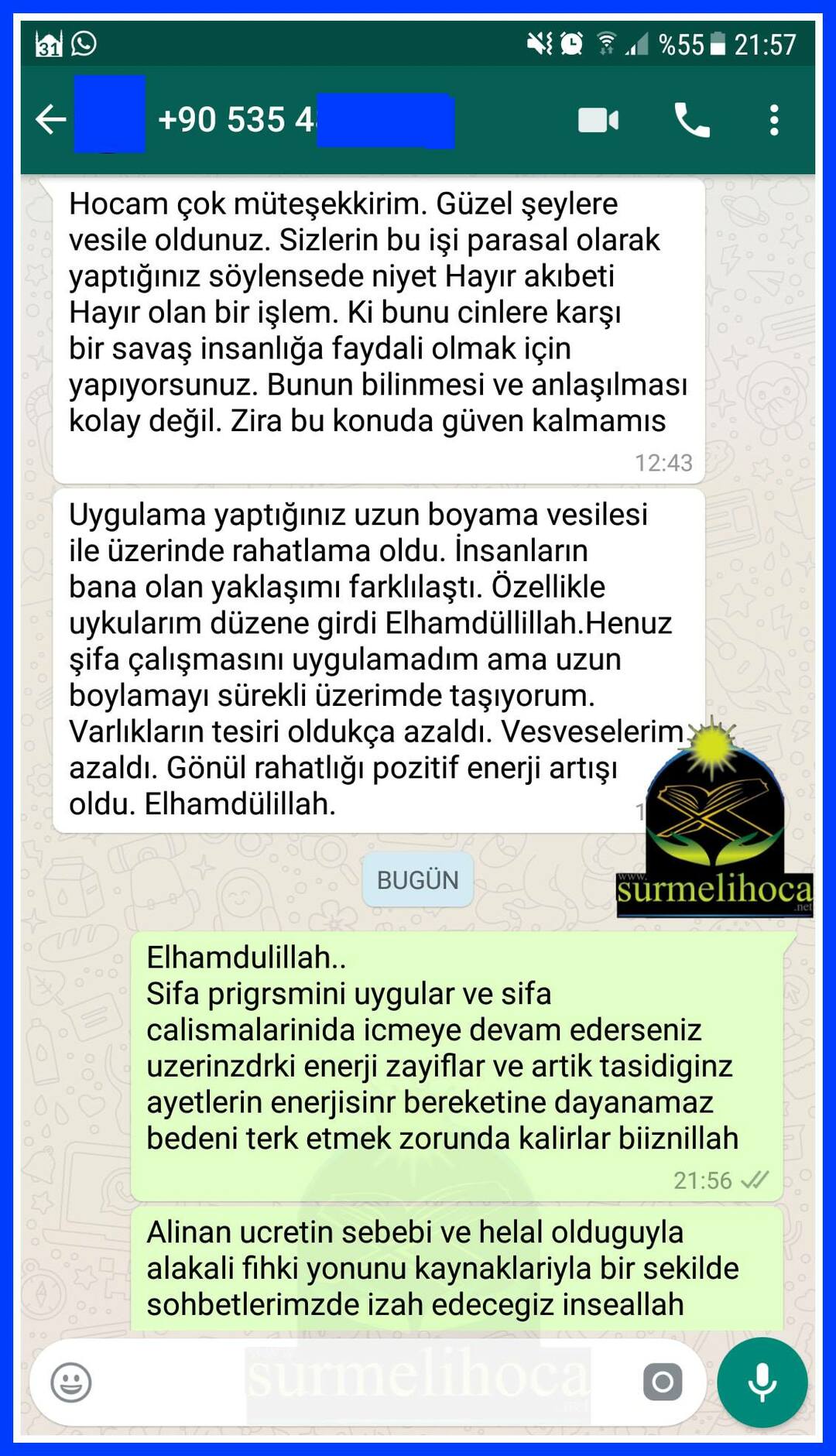Tap the microphone voice message button
The width and height of the screenshot is (836, 1456).
[x=762, y=1382]
